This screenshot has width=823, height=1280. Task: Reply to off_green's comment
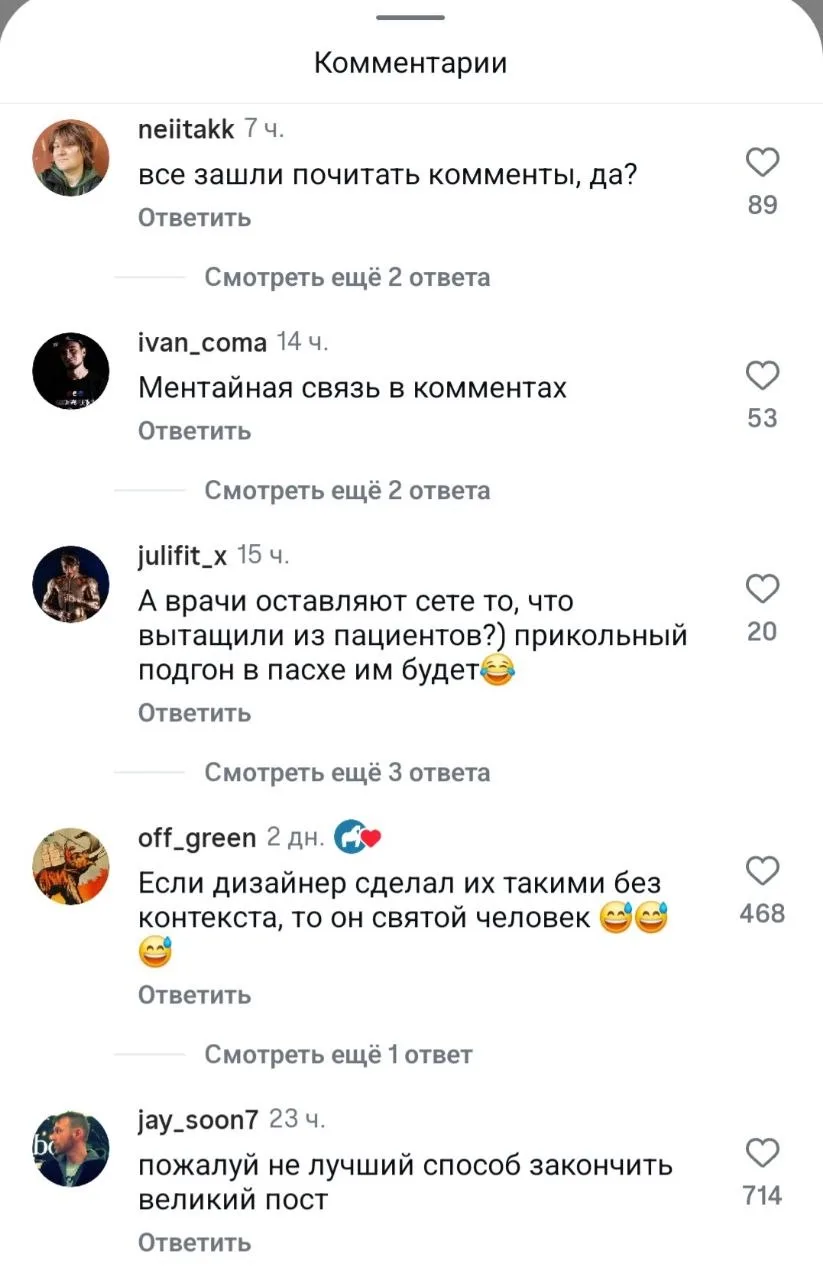coord(194,995)
